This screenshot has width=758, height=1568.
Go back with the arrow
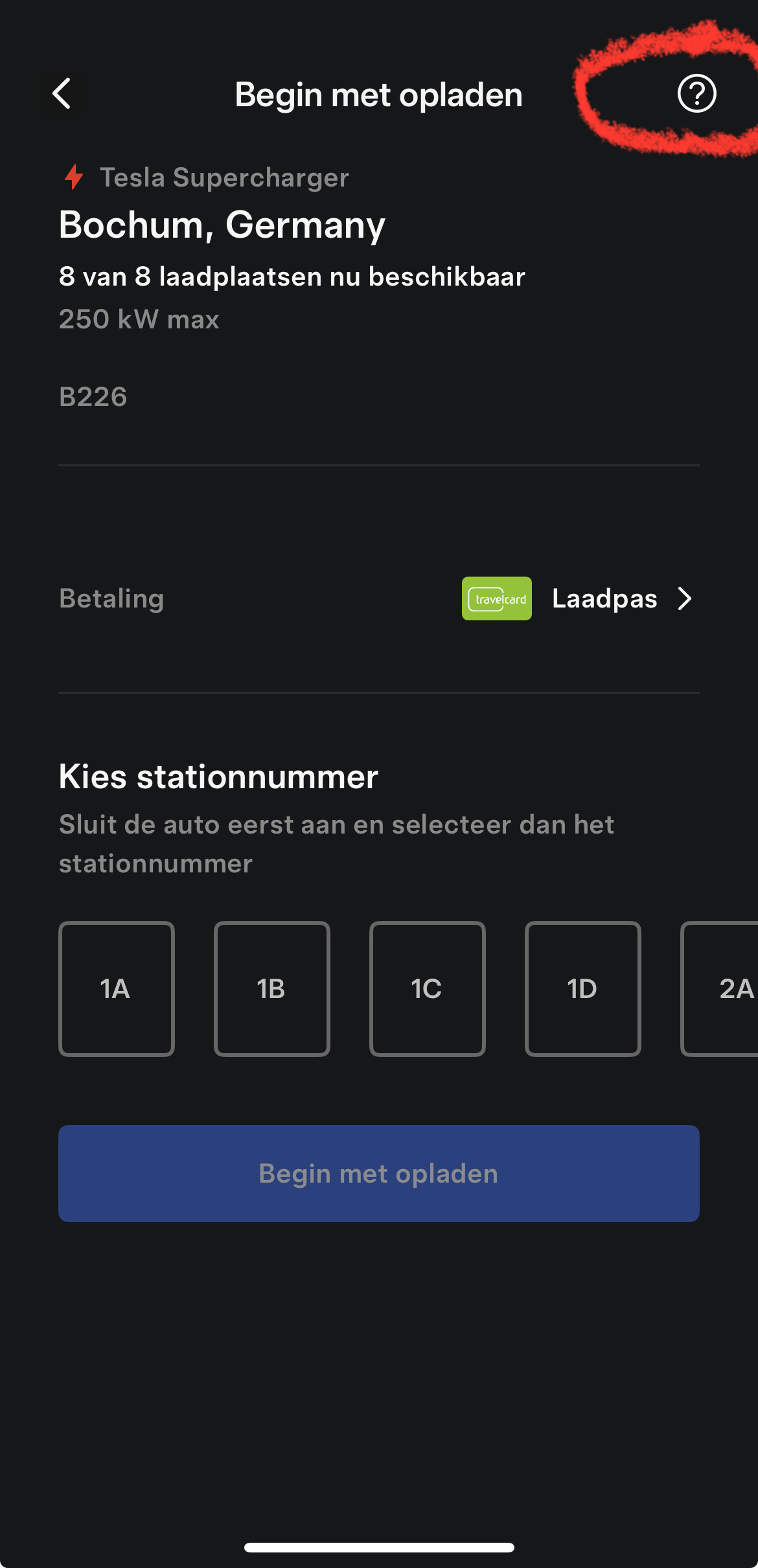tap(62, 93)
